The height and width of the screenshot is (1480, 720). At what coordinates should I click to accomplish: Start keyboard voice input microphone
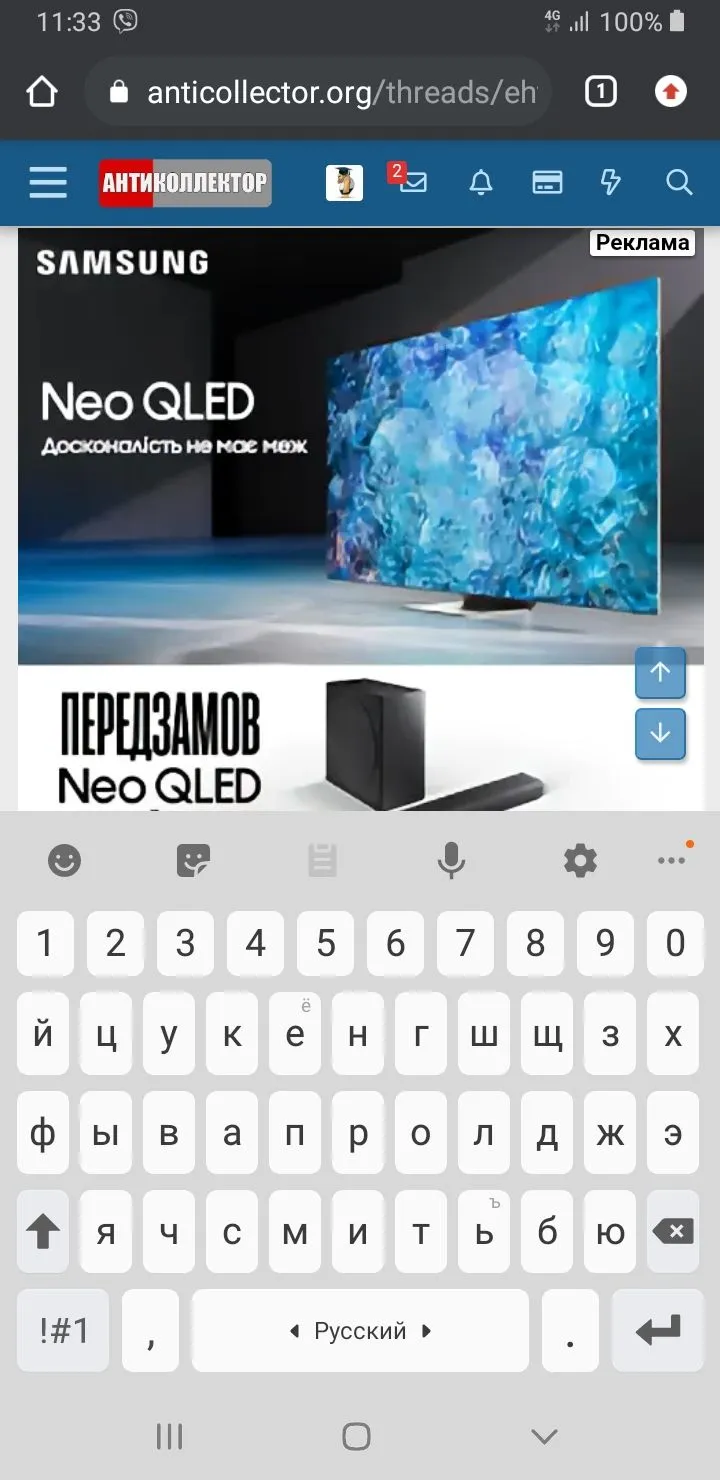pyautogui.click(x=451, y=860)
